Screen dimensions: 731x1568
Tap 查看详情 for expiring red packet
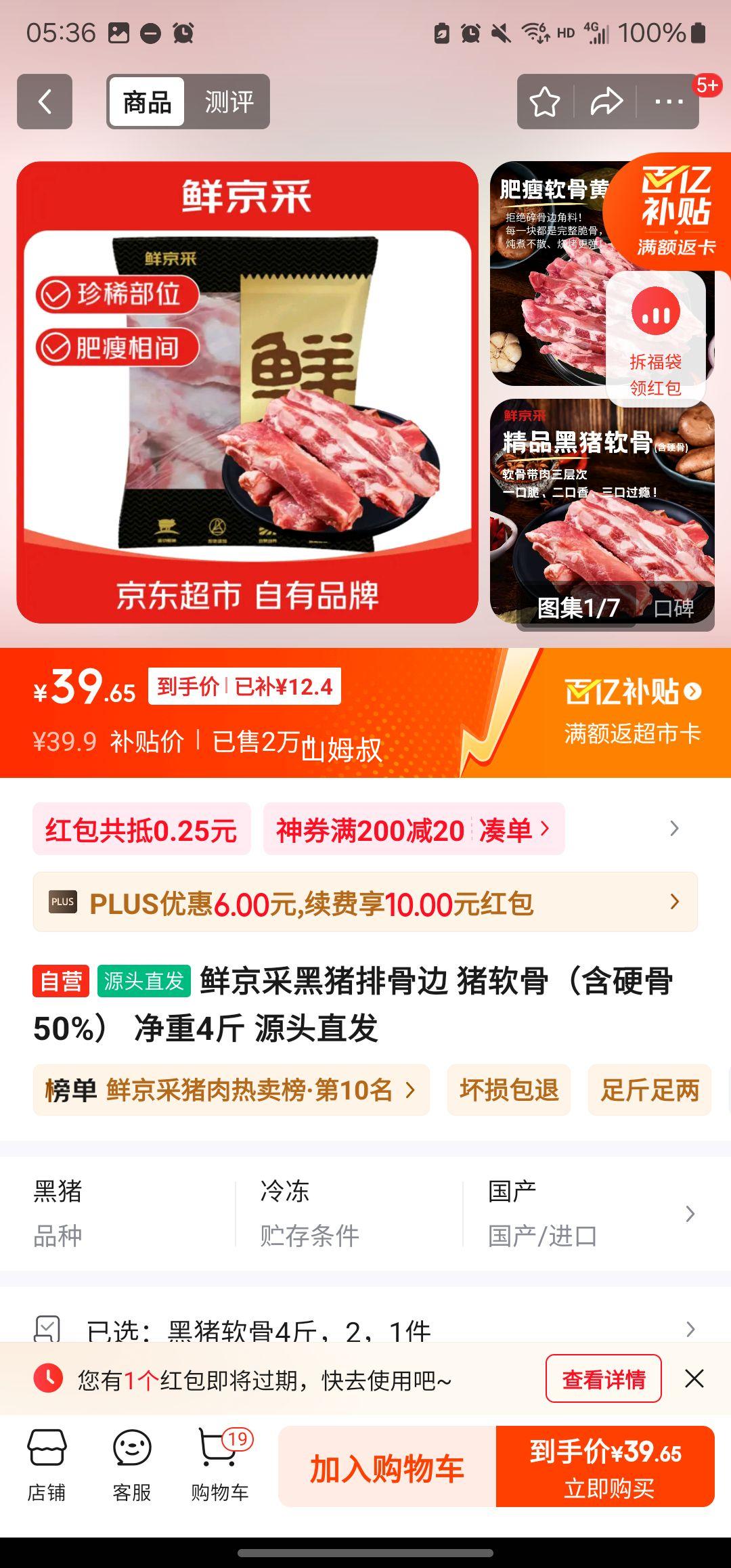point(603,1378)
